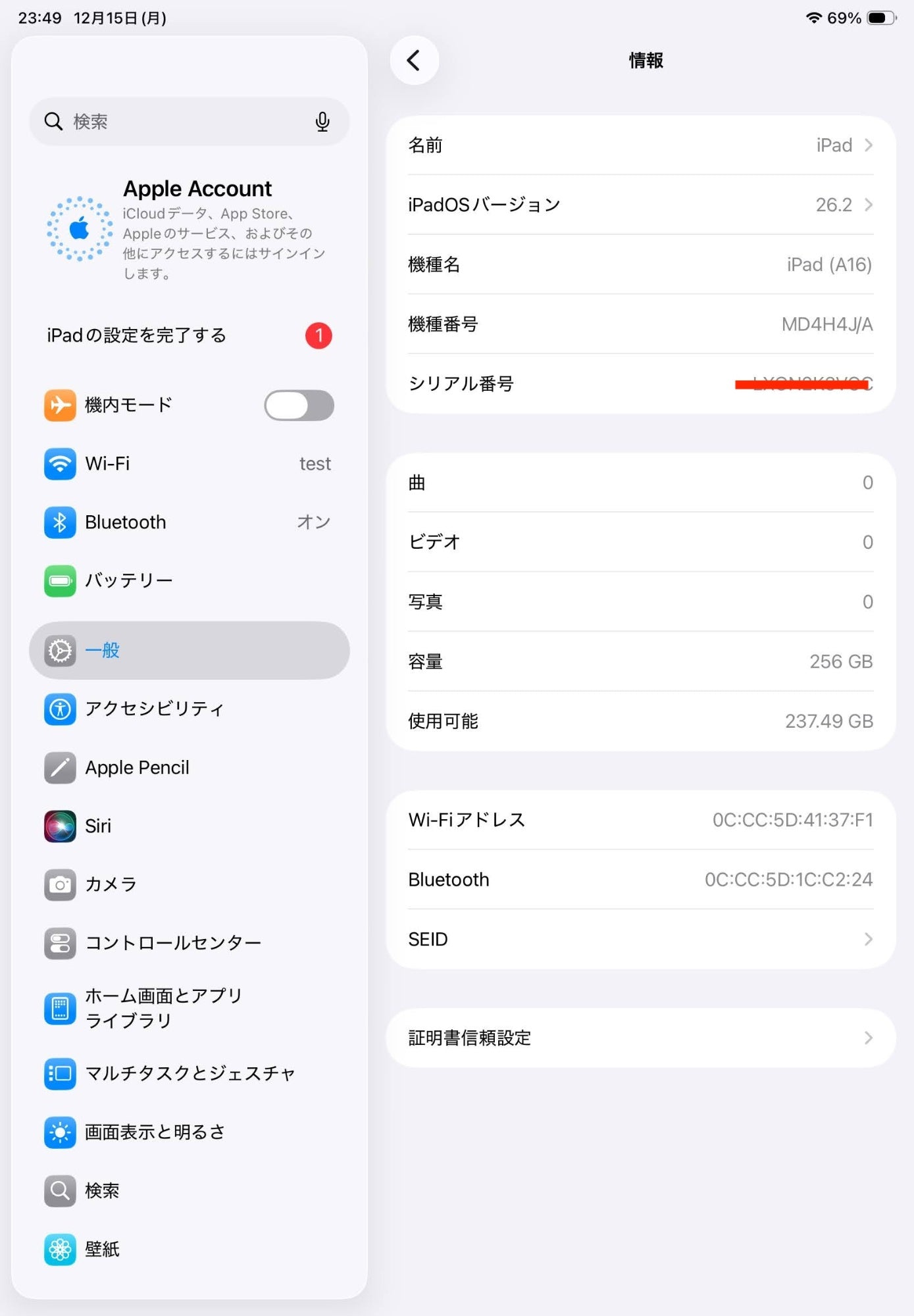The height and width of the screenshot is (1316, 914).
Task: Open Siri settings
Action: click(x=189, y=826)
